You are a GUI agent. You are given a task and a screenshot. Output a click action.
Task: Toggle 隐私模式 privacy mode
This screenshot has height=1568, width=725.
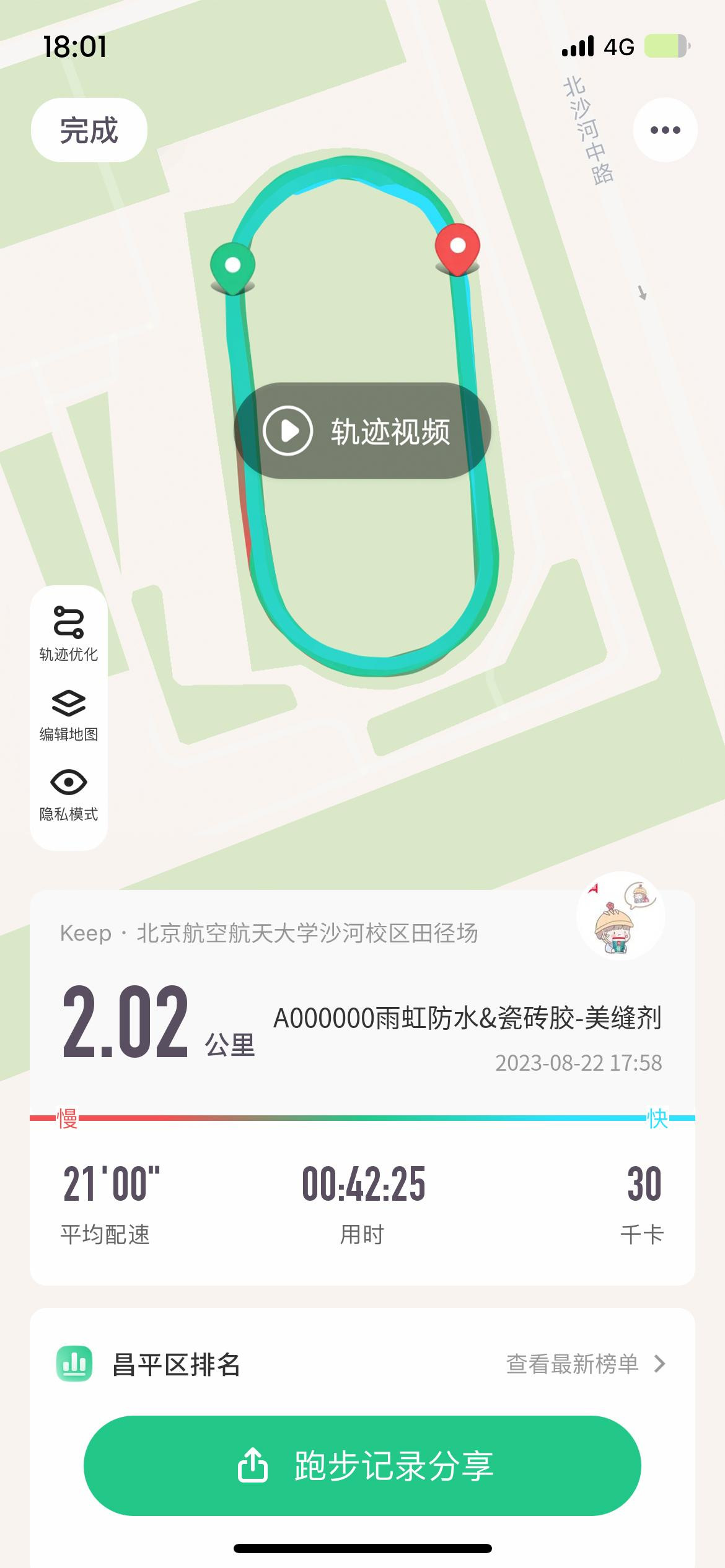point(69,795)
